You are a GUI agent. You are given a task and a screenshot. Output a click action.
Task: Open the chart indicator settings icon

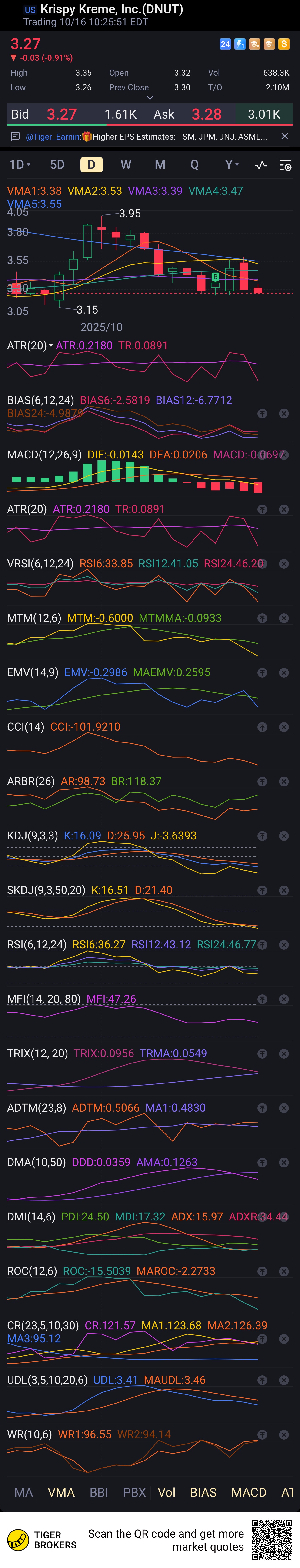285,165
